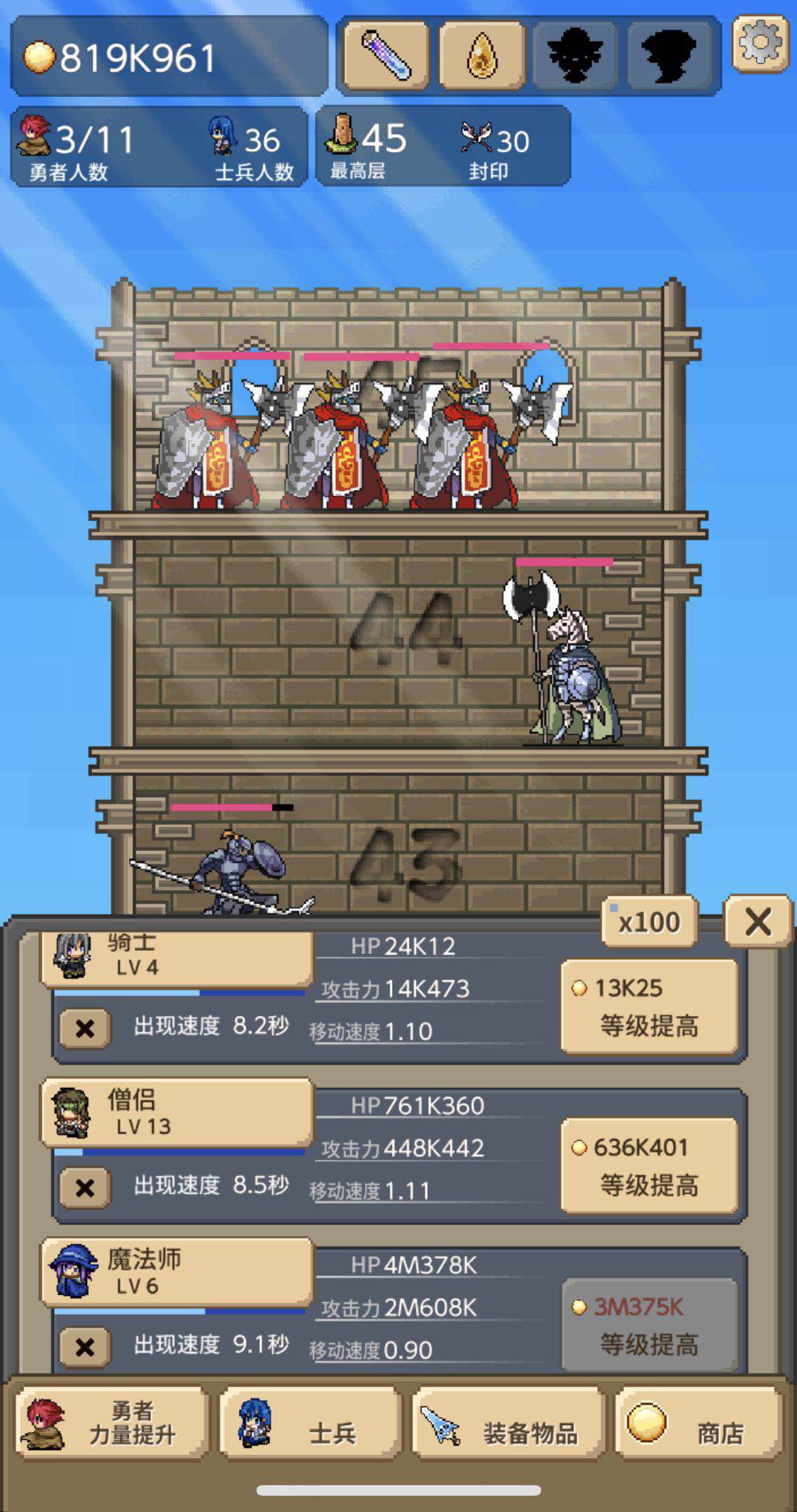Switch to the 勇者力量提升 tab
797x1512 pixels.
[x=112, y=1423]
